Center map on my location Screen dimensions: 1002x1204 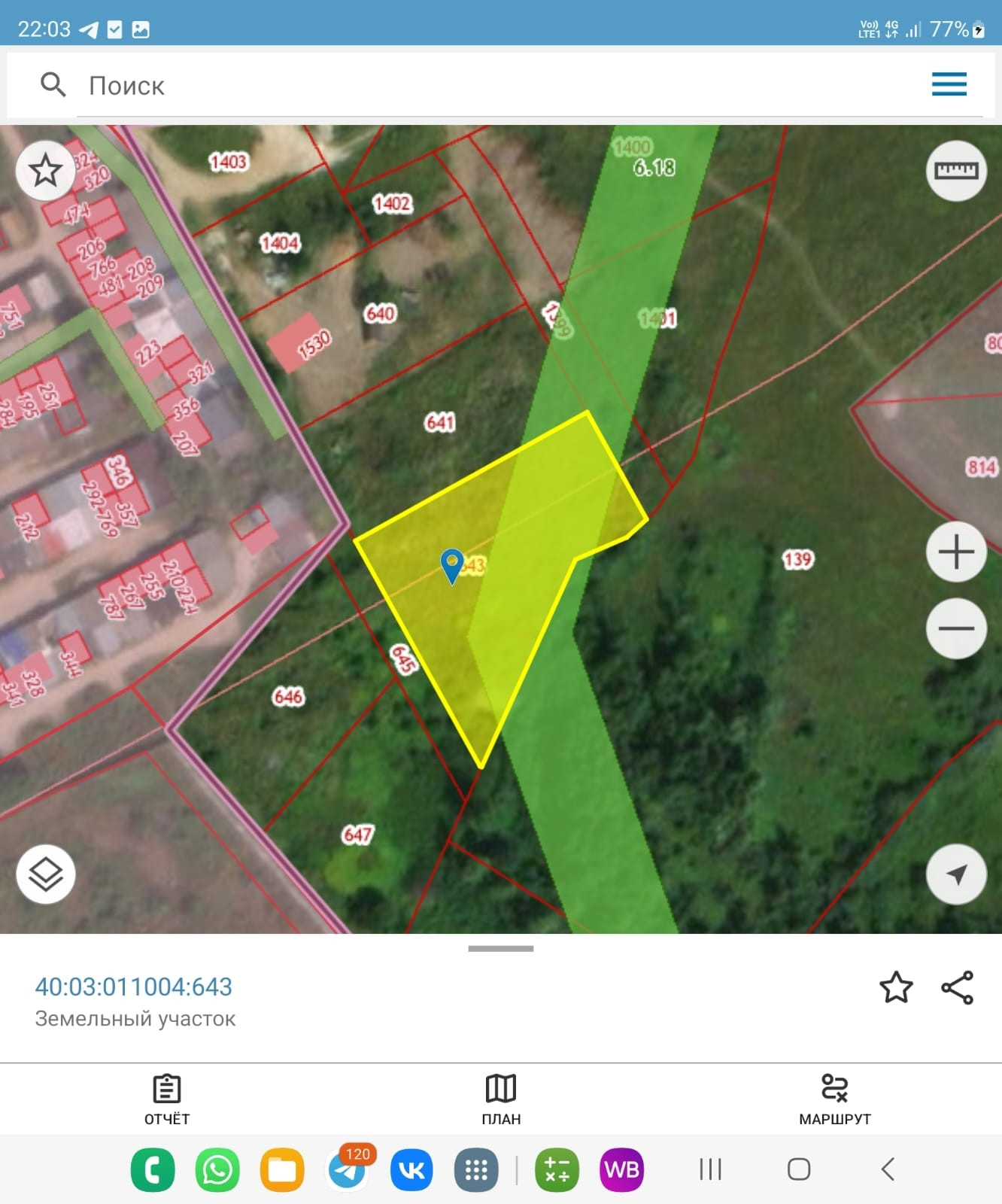956,874
